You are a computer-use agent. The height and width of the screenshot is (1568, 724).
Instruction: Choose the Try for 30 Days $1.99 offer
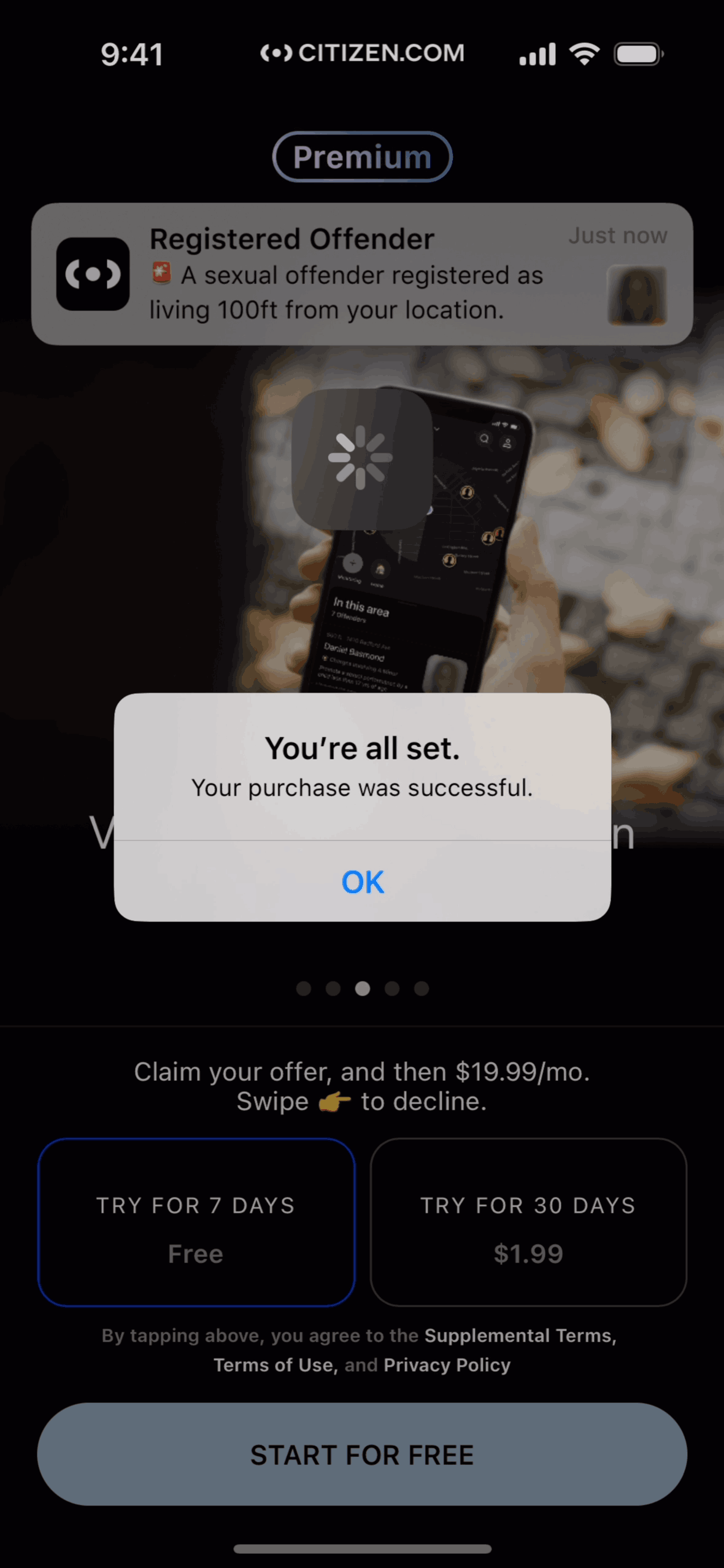click(x=528, y=1222)
